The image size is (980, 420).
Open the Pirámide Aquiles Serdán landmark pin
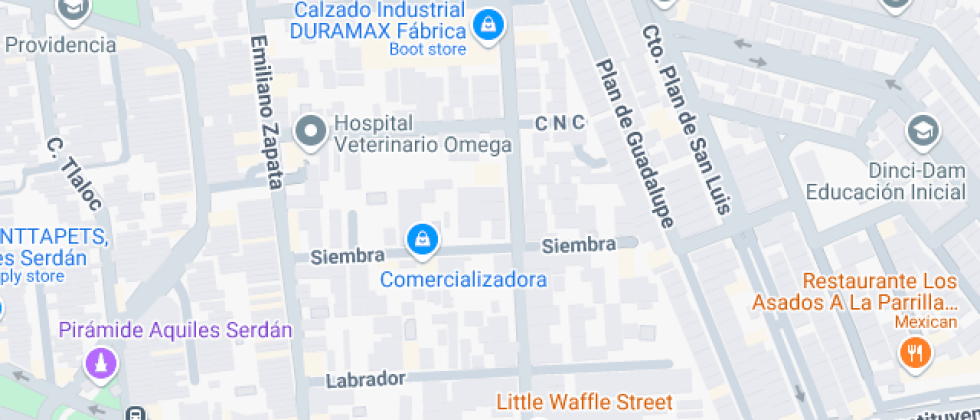click(101, 362)
